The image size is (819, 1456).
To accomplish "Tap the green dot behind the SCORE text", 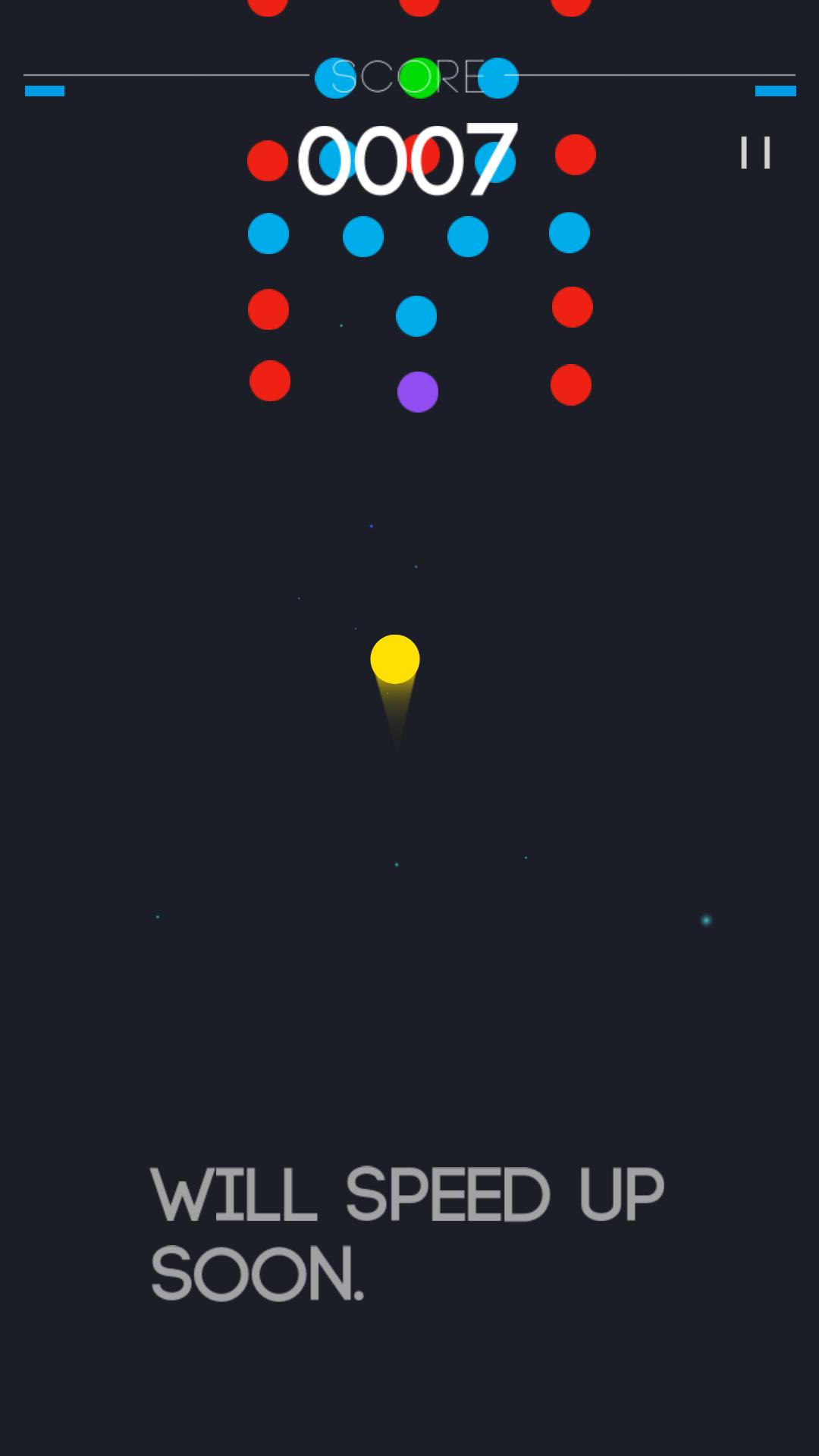I will point(418,76).
